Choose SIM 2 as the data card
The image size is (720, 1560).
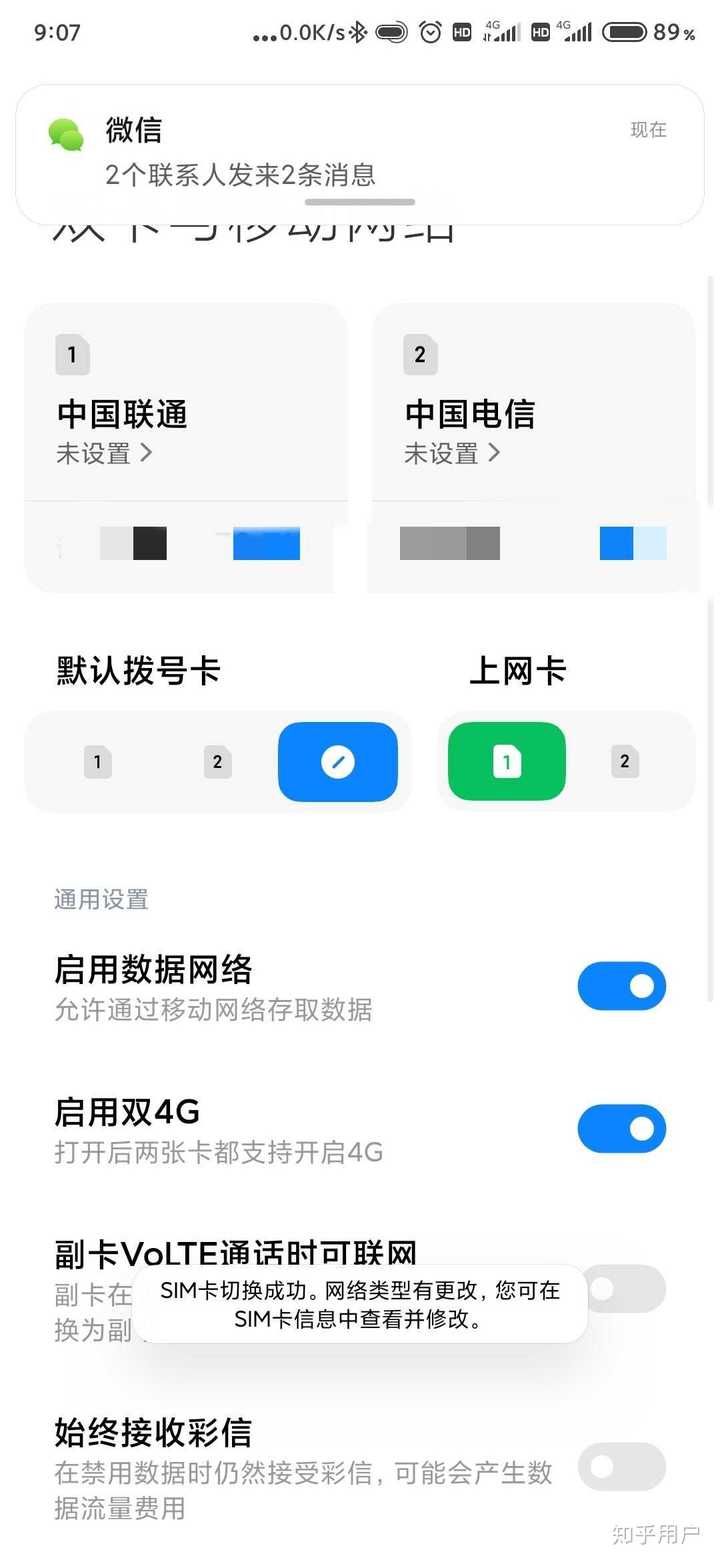tap(625, 762)
